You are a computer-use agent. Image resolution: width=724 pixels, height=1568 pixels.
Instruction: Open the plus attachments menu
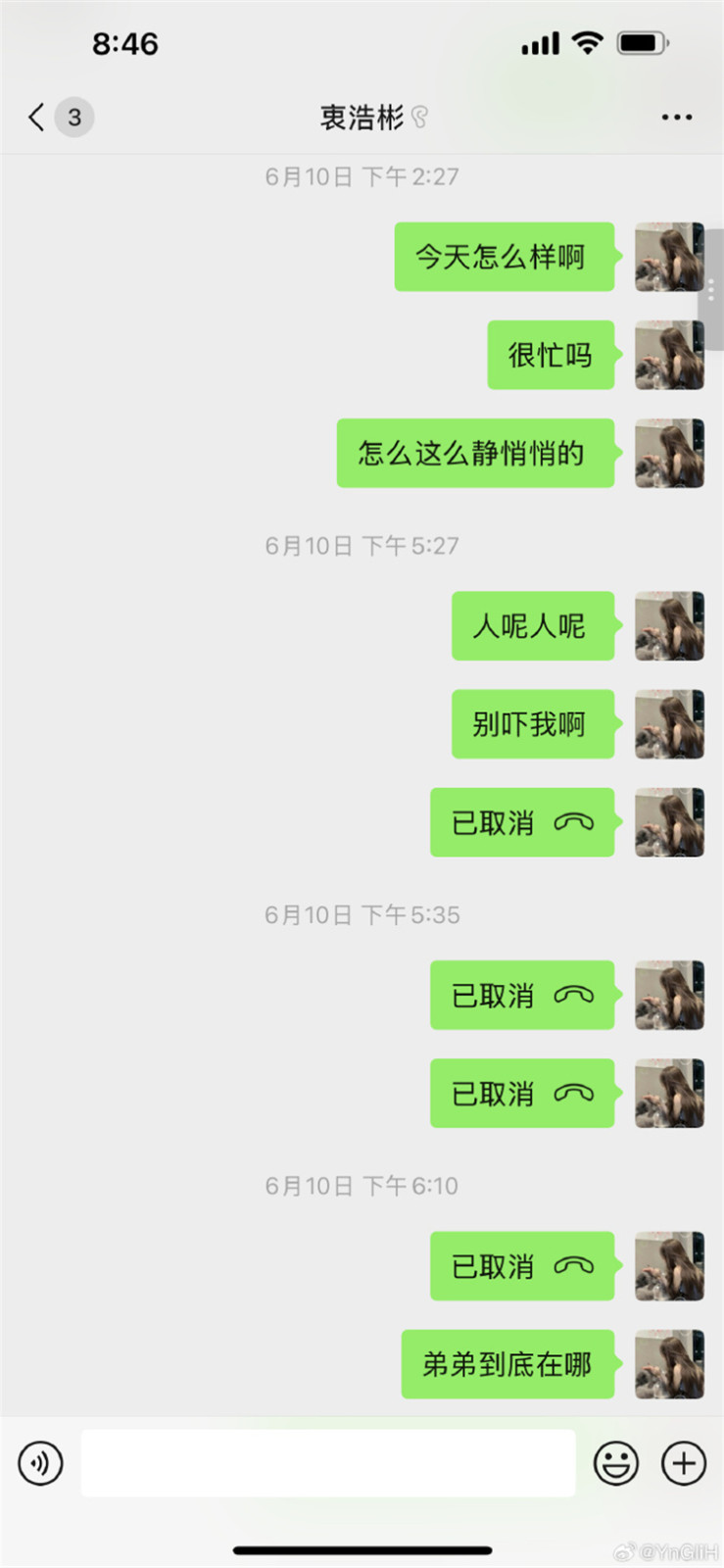click(684, 1463)
